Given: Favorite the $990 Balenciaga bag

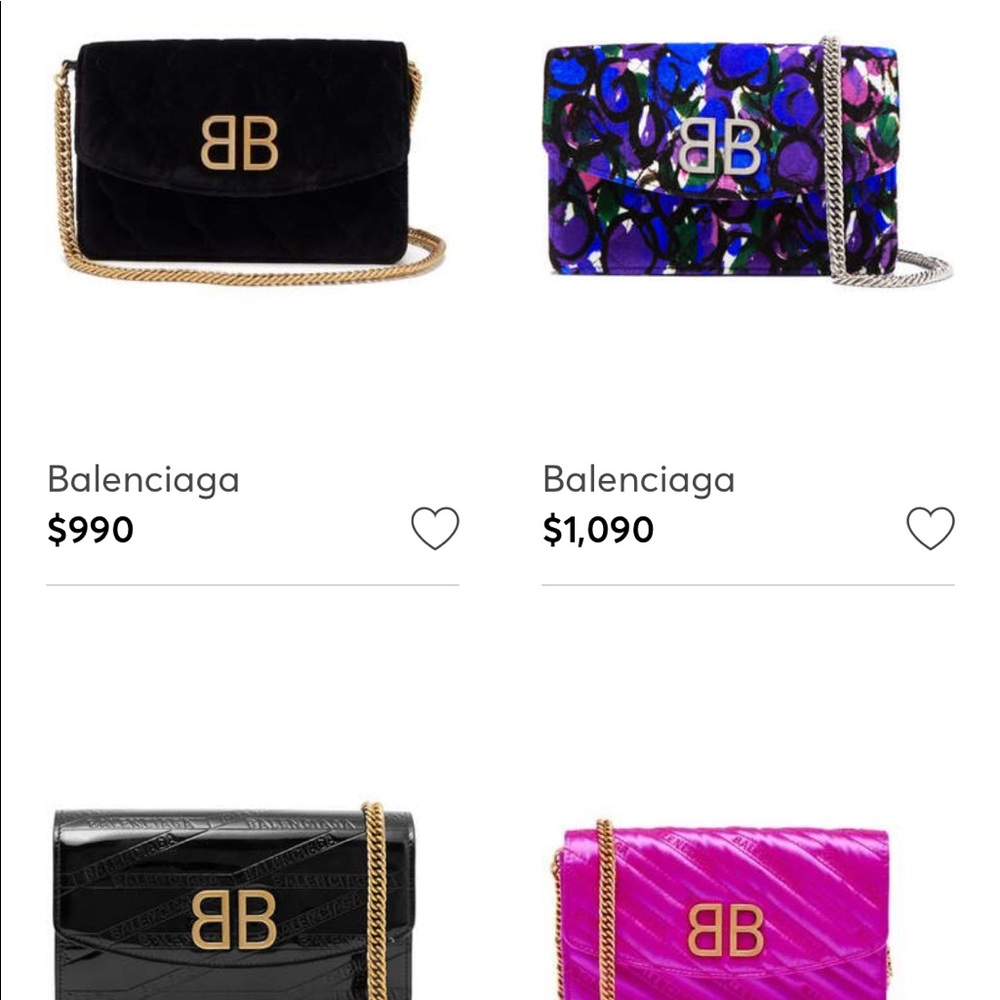Looking at the screenshot, I should (435, 528).
